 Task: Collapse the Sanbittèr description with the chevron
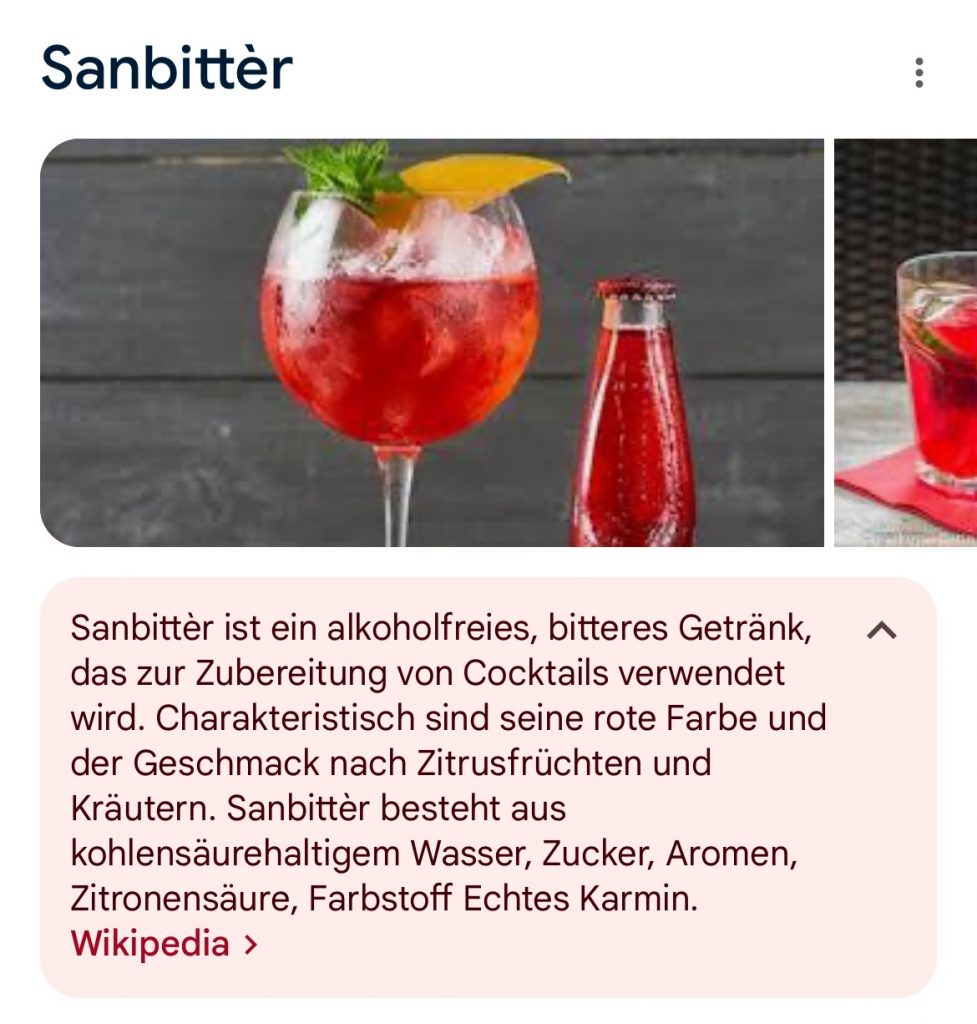pyautogui.click(x=881, y=630)
